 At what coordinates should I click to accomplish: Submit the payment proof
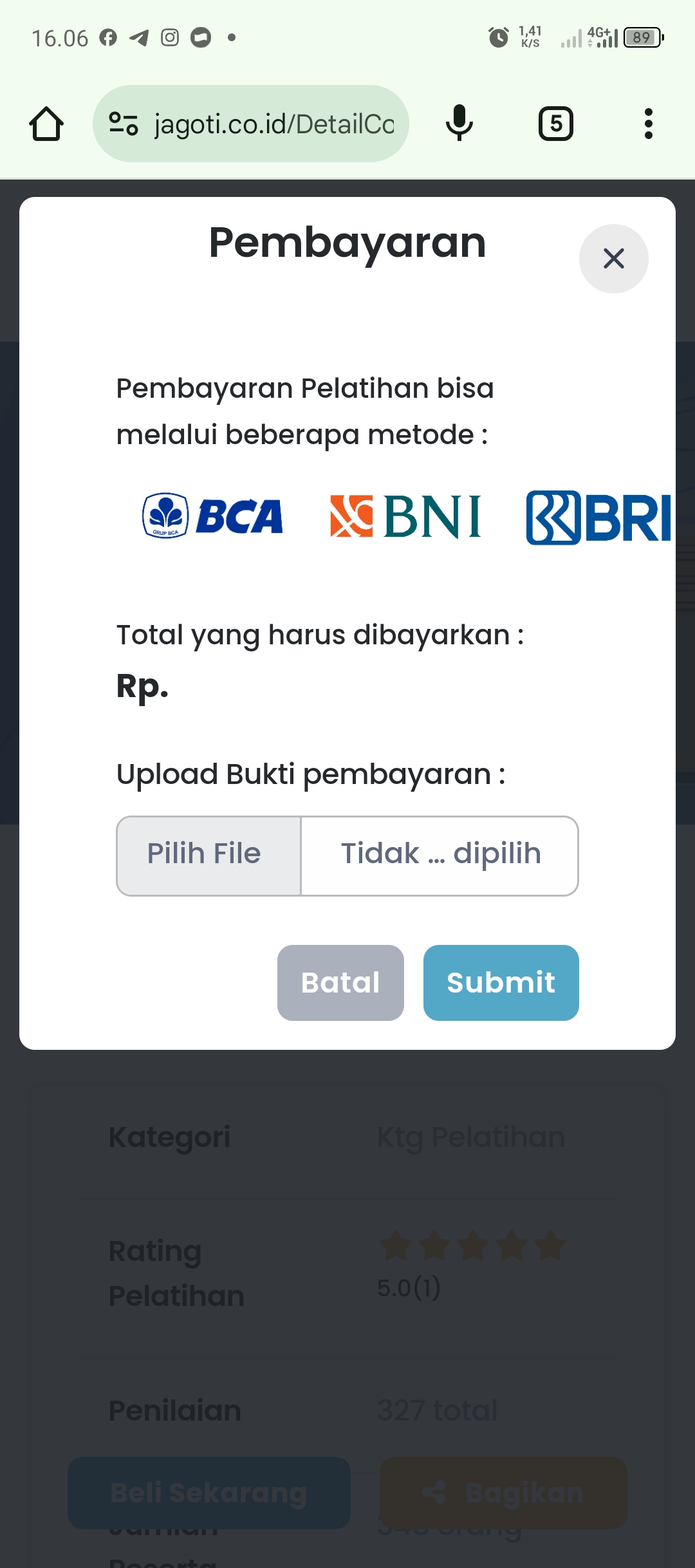tap(501, 982)
